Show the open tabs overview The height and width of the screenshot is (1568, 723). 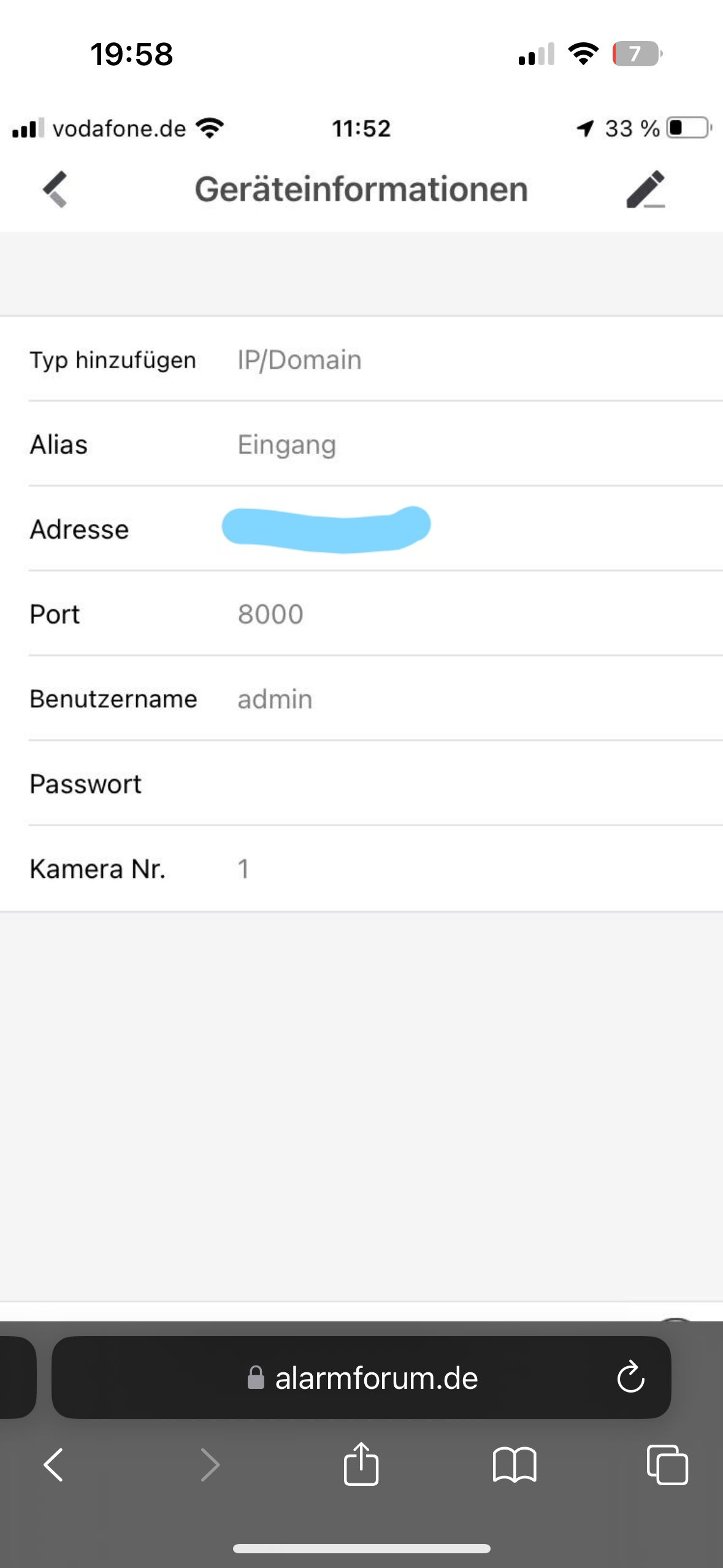point(667,1465)
